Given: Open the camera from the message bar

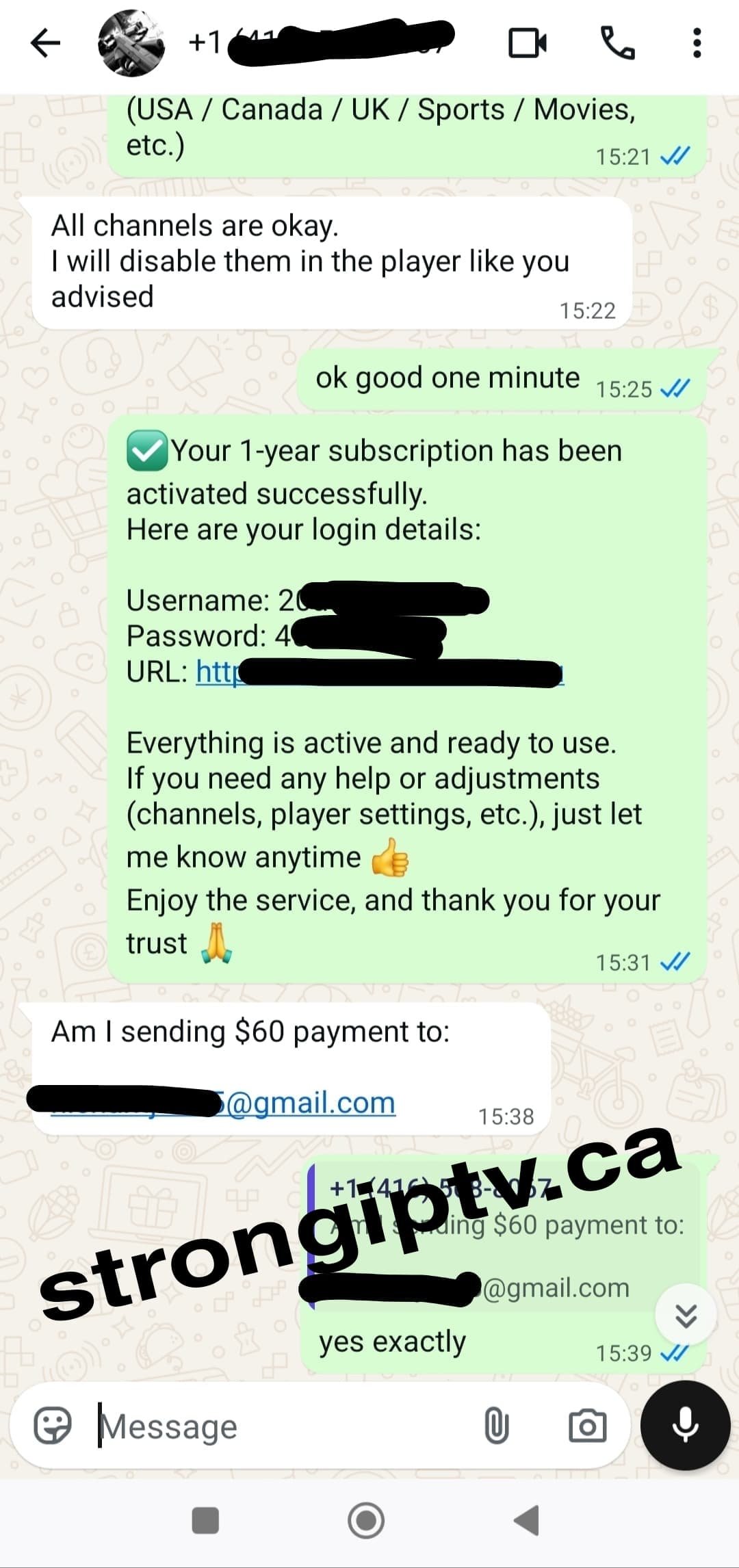Looking at the screenshot, I should 588,1426.
